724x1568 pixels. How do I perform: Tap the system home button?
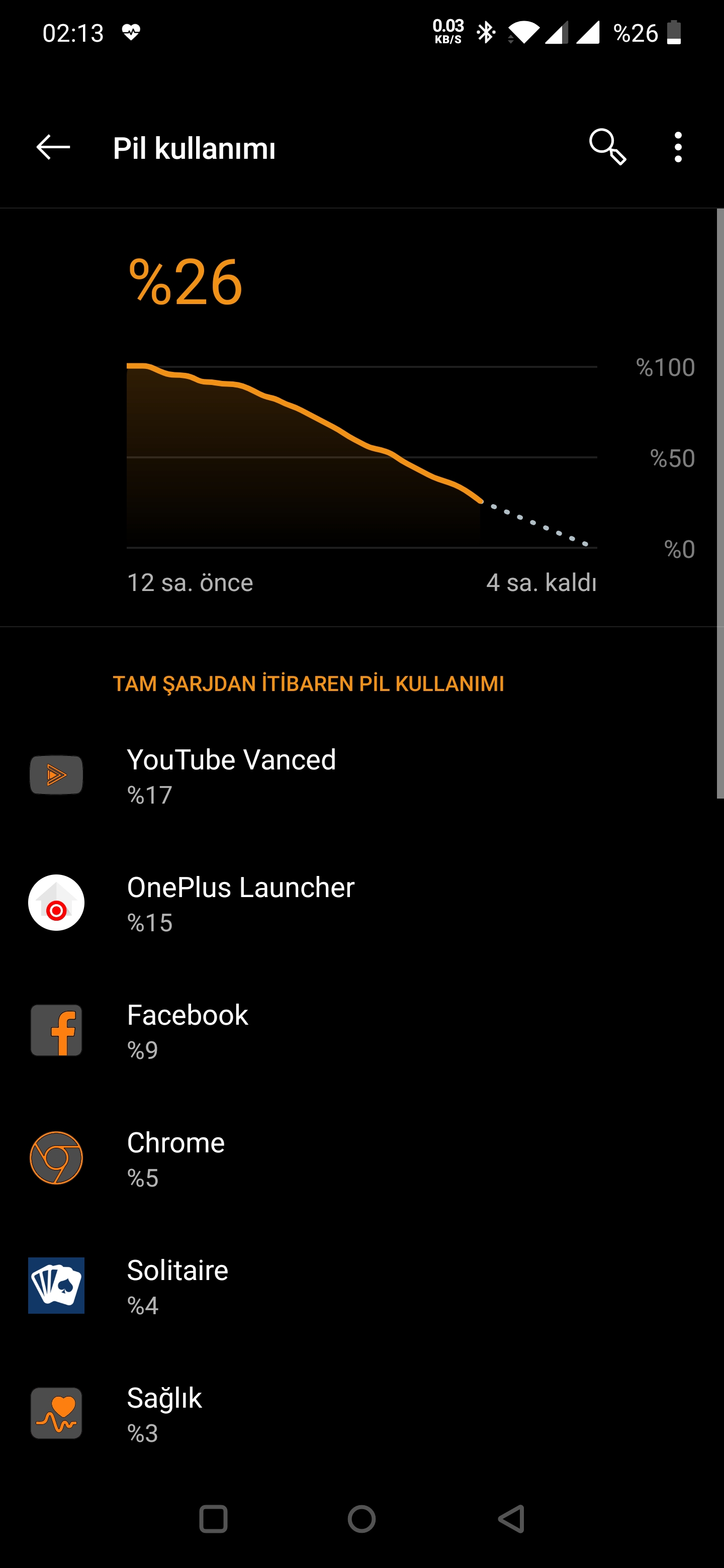tap(361, 1519)
